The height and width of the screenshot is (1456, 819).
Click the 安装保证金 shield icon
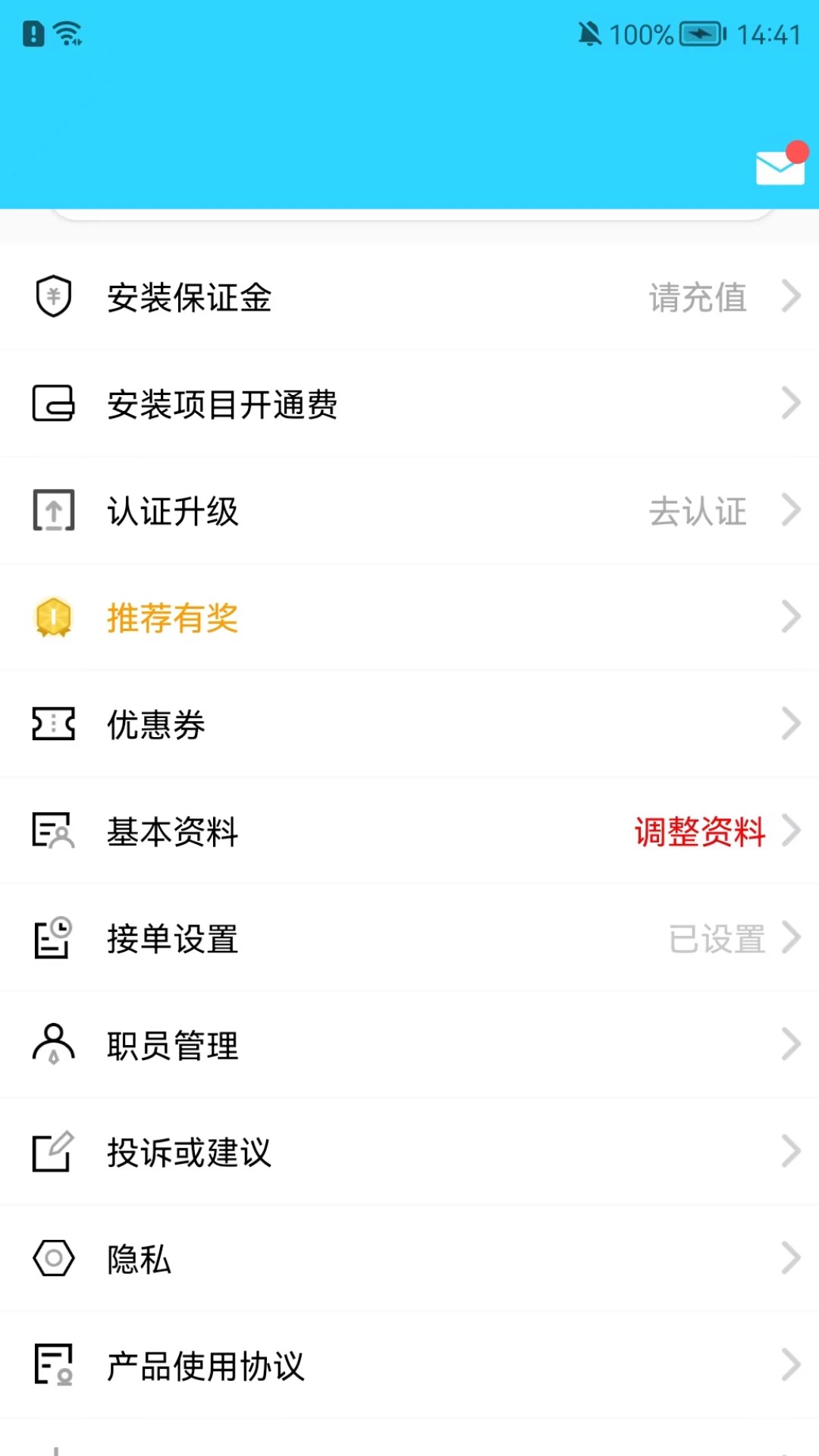coord(53,297)
